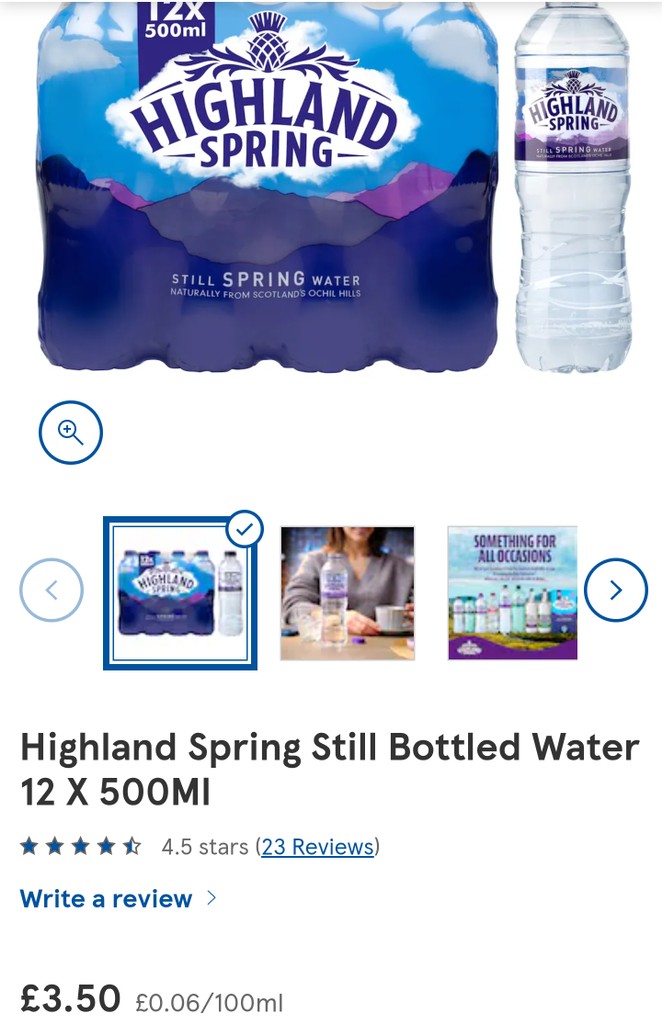View the Something For All Occasions image
662x1024 pixels.
coord(512,593)
